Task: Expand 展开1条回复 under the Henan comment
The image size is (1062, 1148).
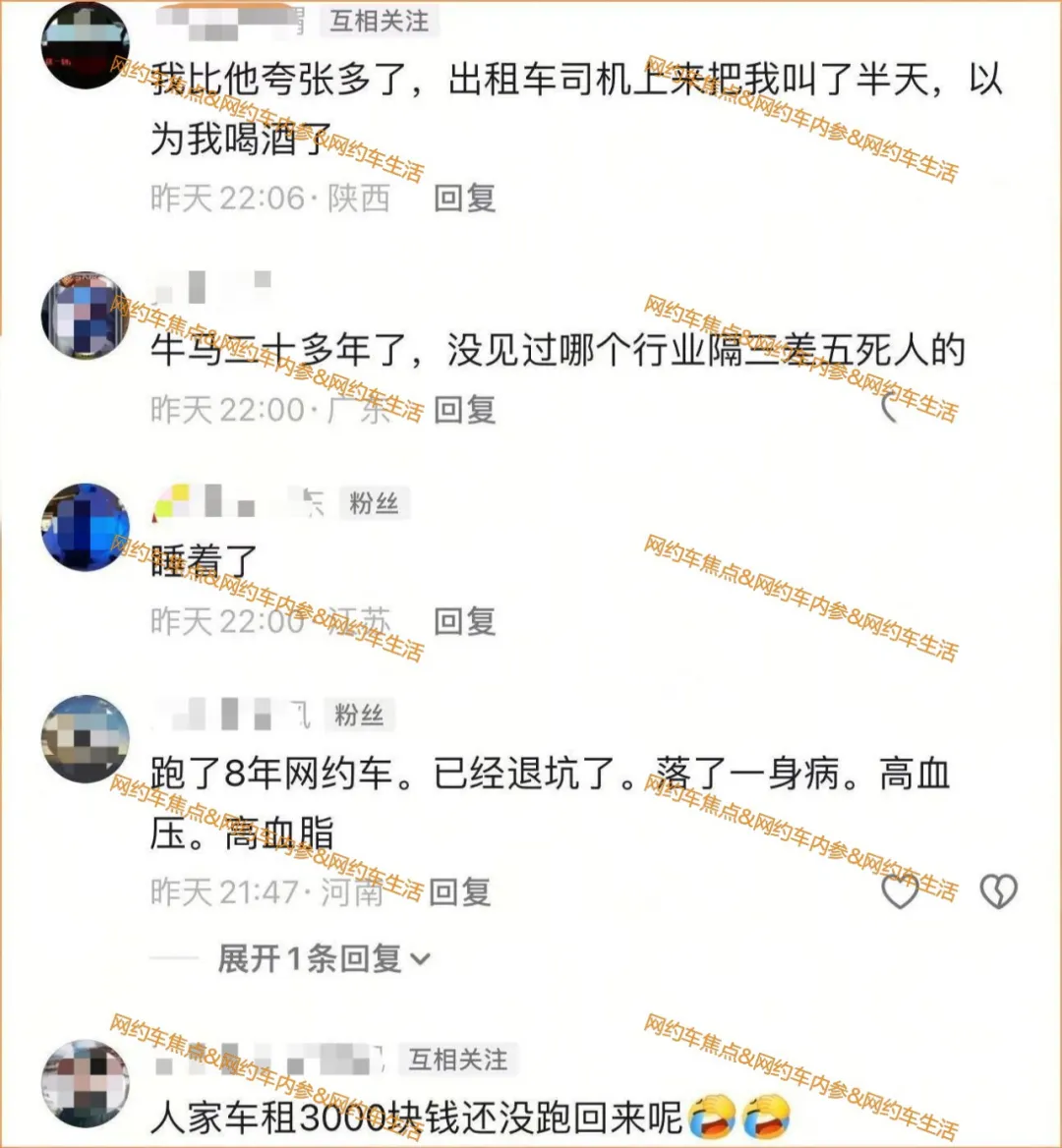Action: pyautogui.click(x=323, y=958)
